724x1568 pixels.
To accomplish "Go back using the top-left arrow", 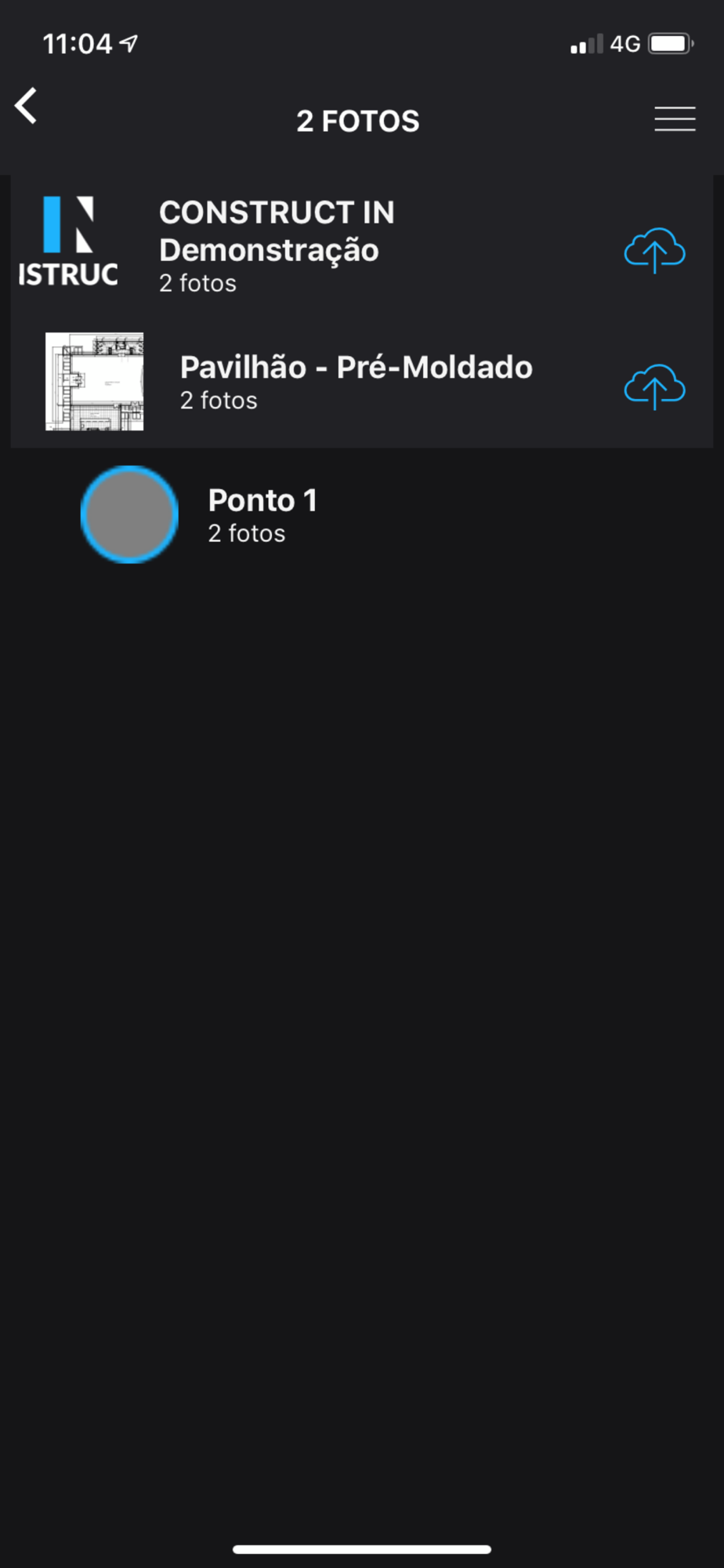I will [26, 106].
